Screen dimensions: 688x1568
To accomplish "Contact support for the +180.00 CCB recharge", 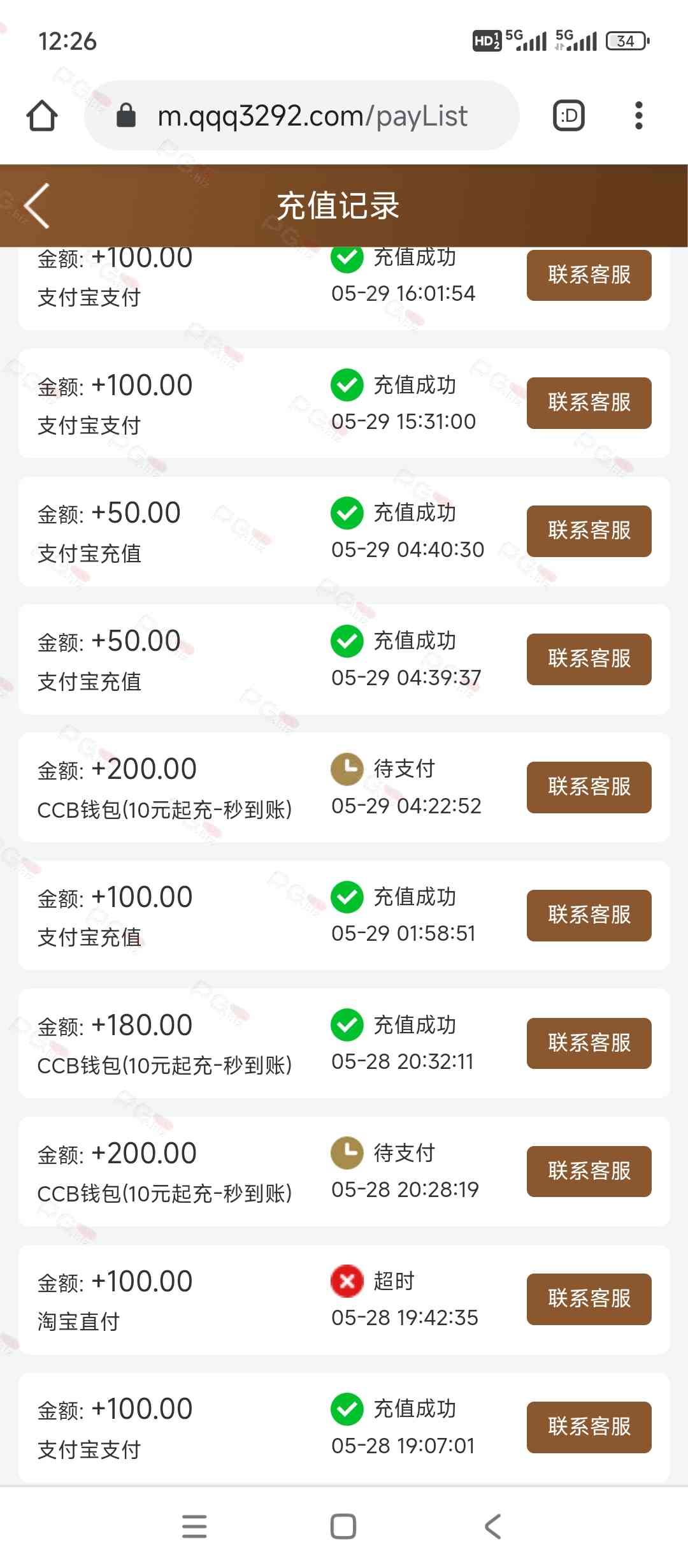I will pos(589,1043).
